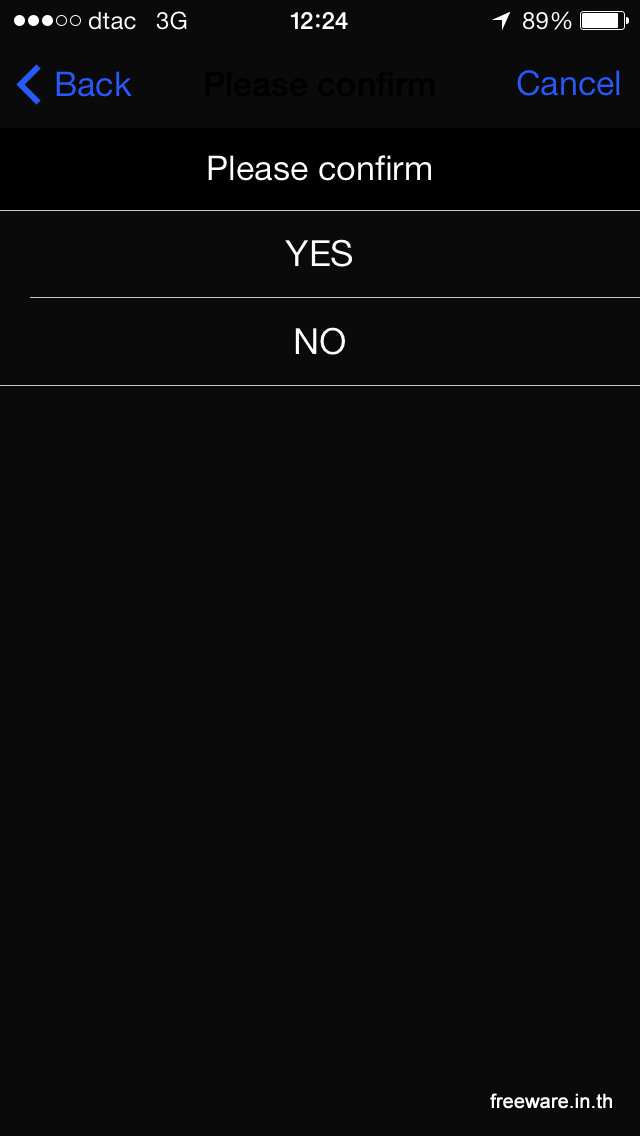This screenshot has height=1136, width=640.
Task: Tap Cancel in the navigation bar
Action: [568, 85]
